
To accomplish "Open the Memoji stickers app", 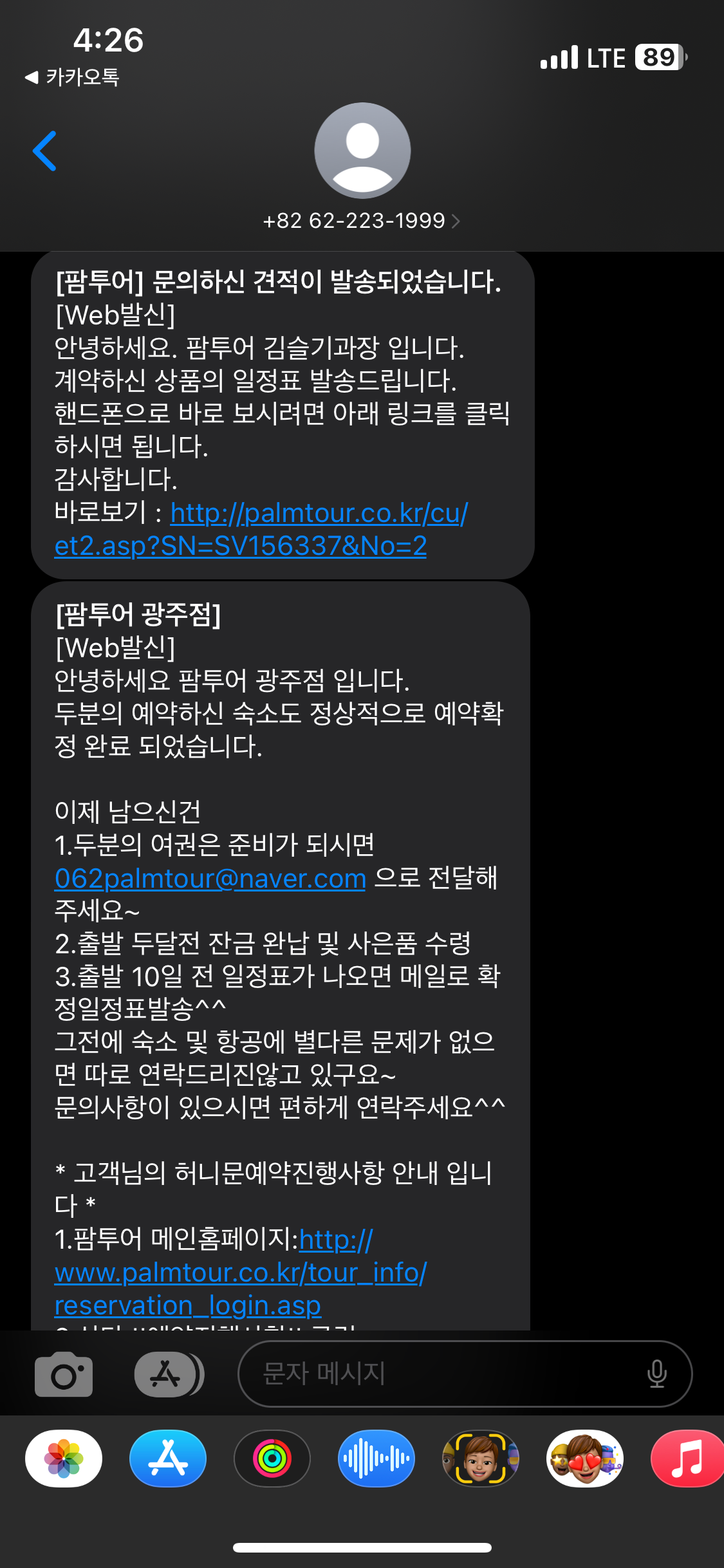I will point(585,1459).
